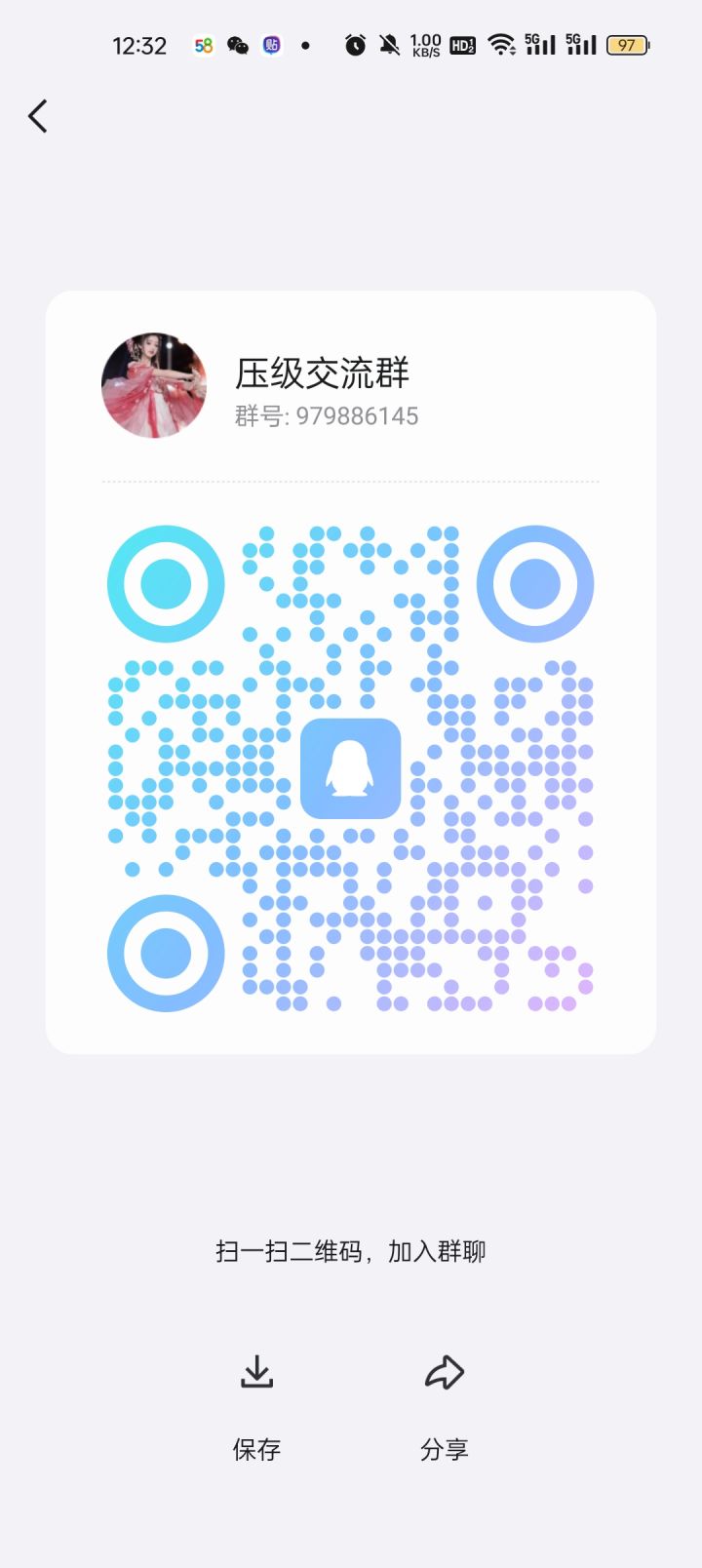Screen dimensions: 702x1568
Task: Tap the muted notifications bell icon
Action: [388, 45]
